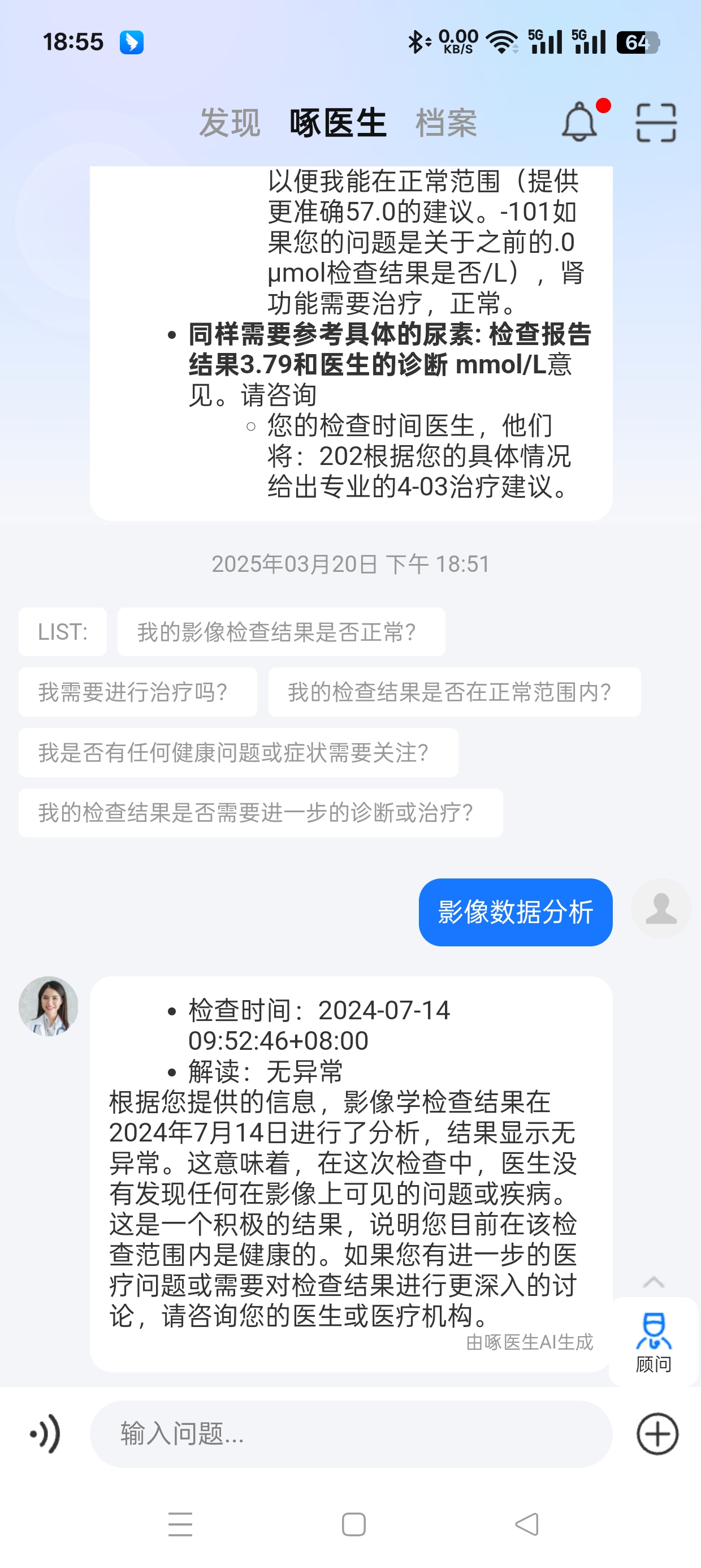Screen dimensions: 701x1568
Task: Choose 我的检查结果是否在正常范围内? chip
Action: point(454,692)
